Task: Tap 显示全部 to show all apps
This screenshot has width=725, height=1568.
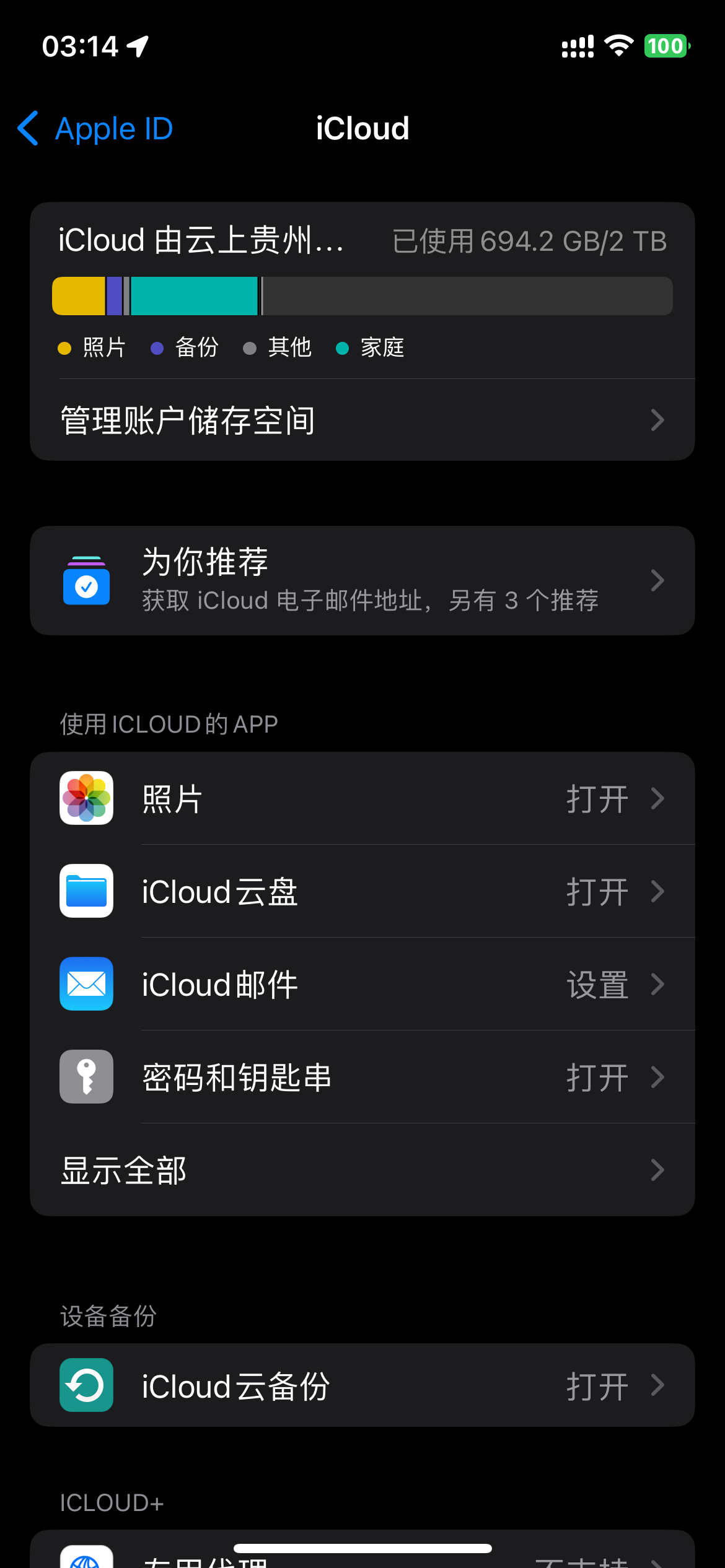Action: [362, 1170]
